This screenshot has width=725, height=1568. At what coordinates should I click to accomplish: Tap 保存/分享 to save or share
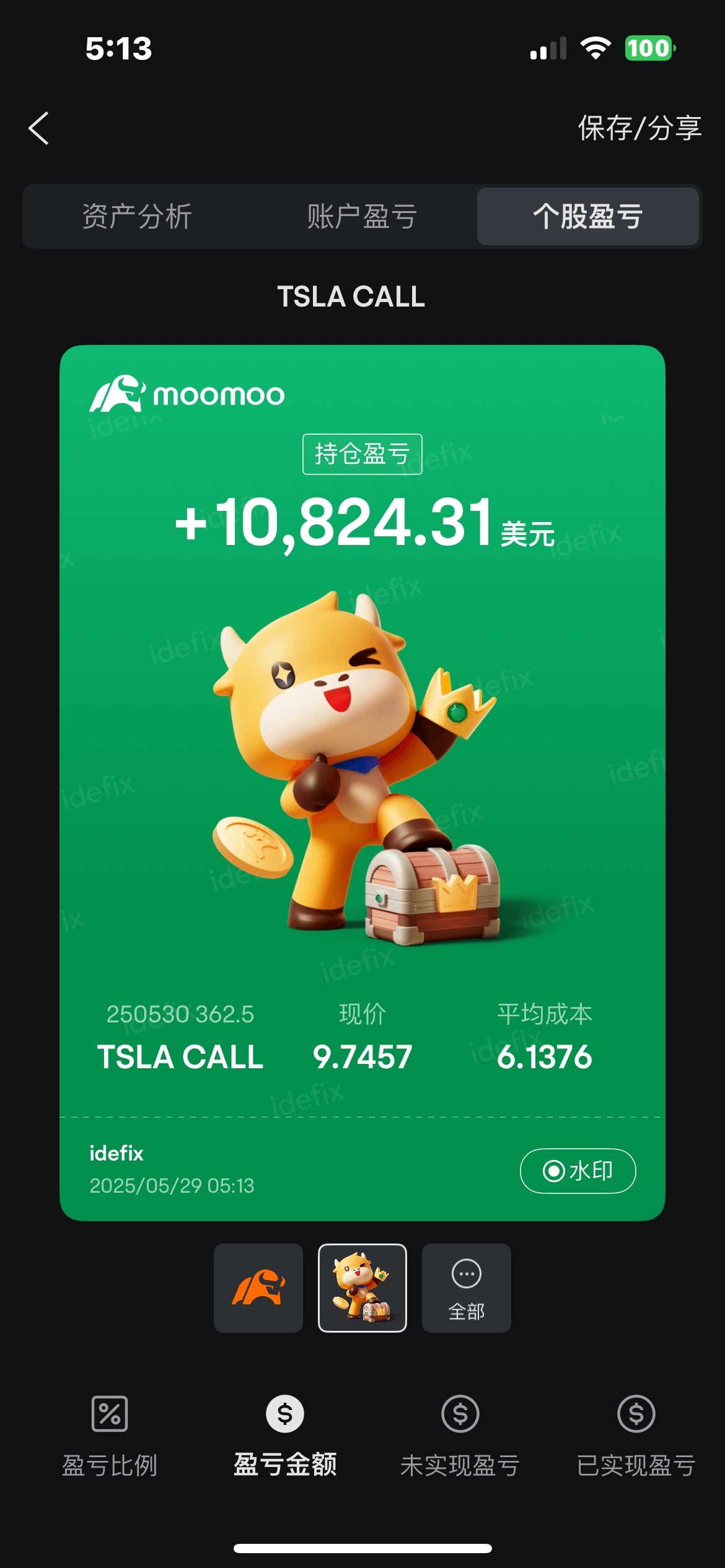point(639,128)
